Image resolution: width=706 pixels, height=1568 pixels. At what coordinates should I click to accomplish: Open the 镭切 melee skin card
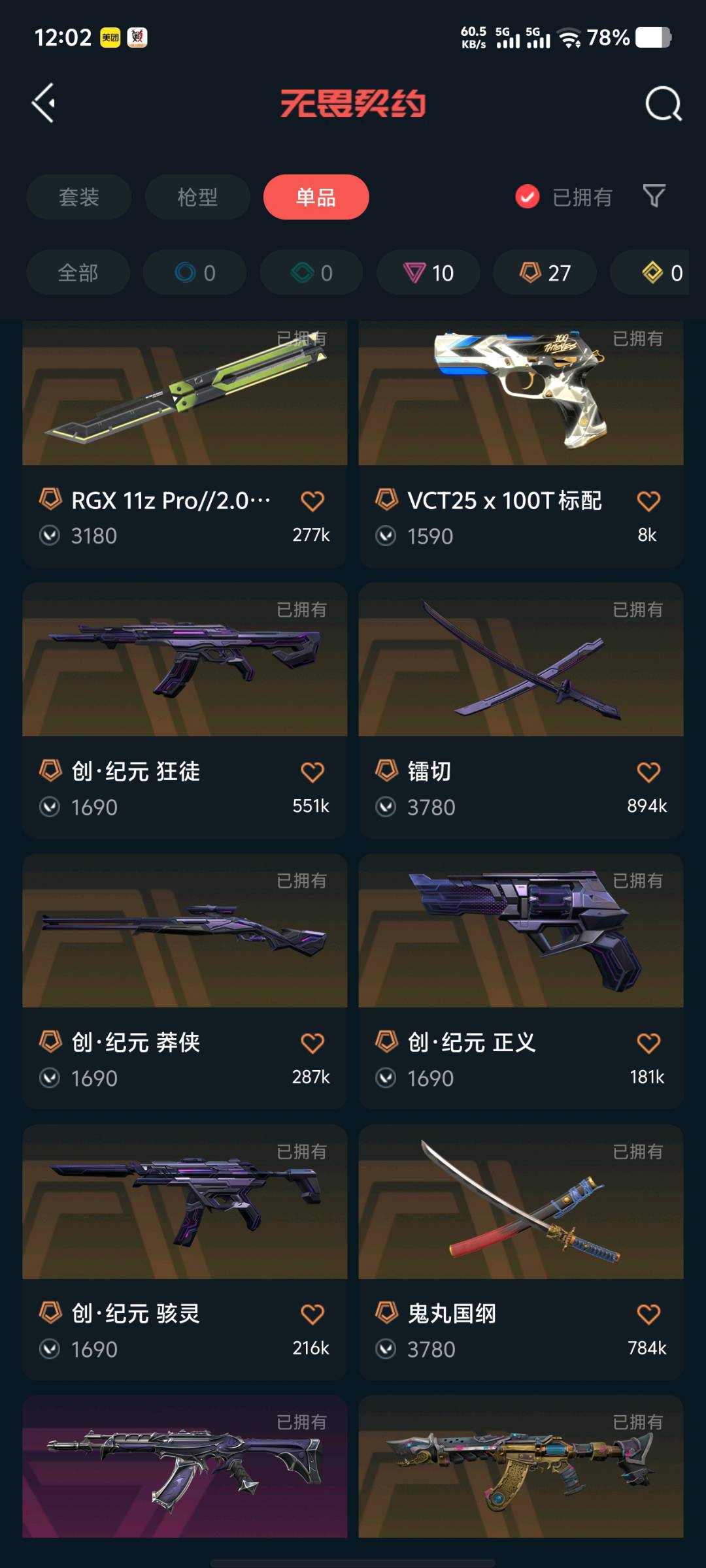[520, 660]
